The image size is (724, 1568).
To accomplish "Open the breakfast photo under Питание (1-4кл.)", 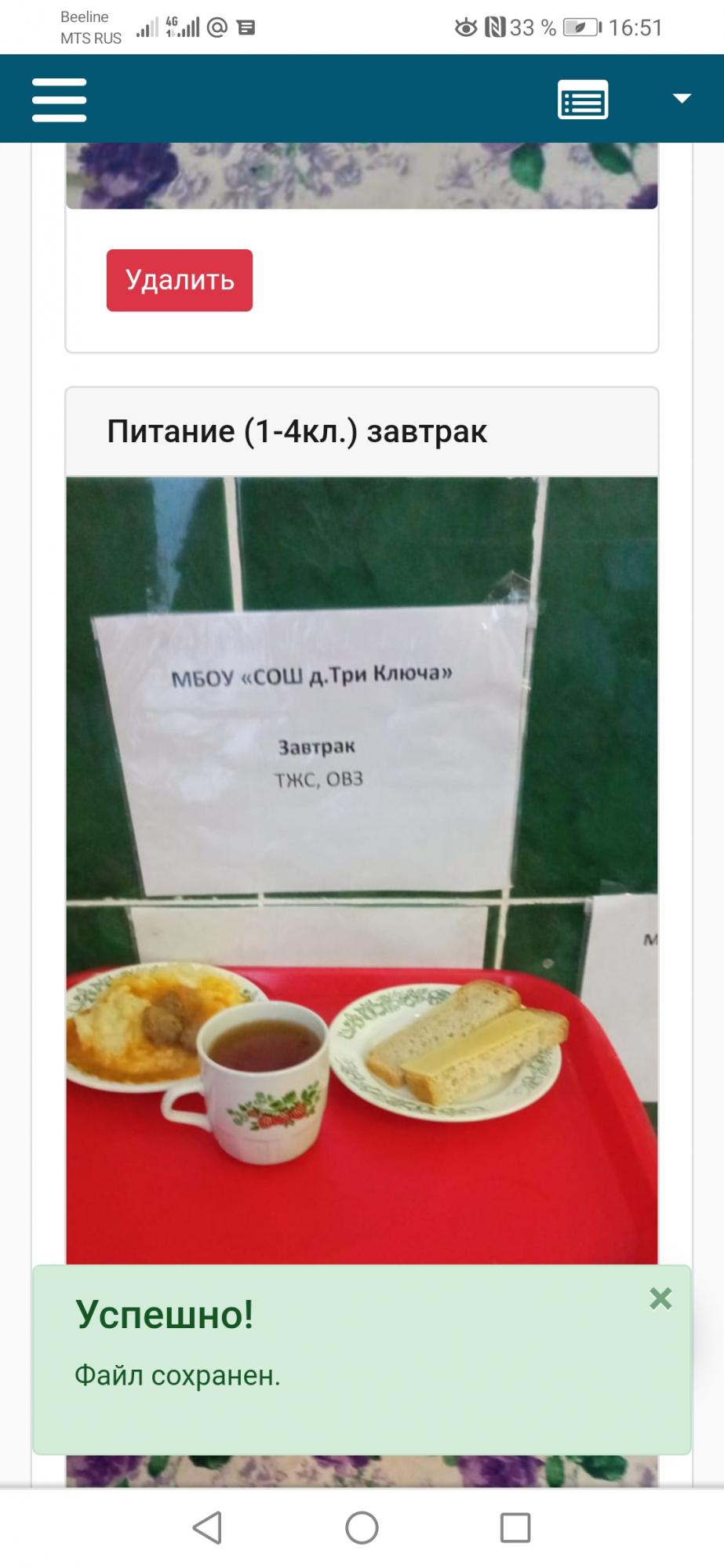I will 362,862.
